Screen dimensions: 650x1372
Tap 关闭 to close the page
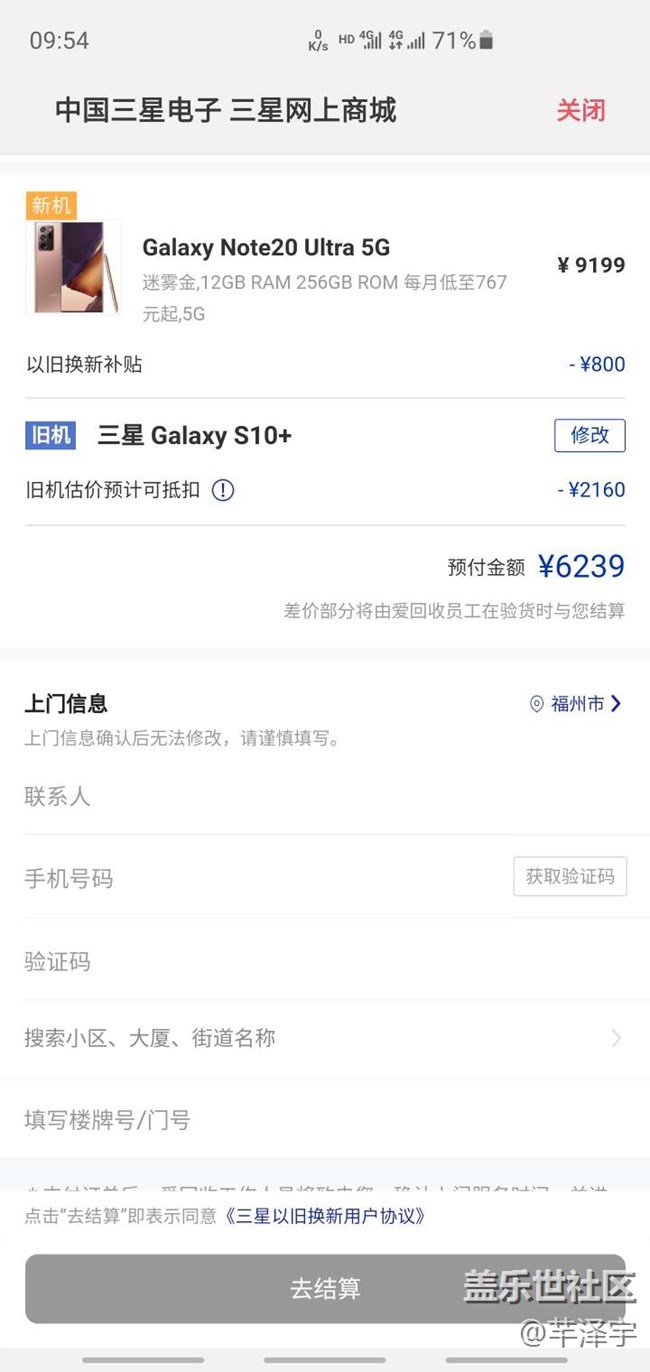click(x=580, y=110)
